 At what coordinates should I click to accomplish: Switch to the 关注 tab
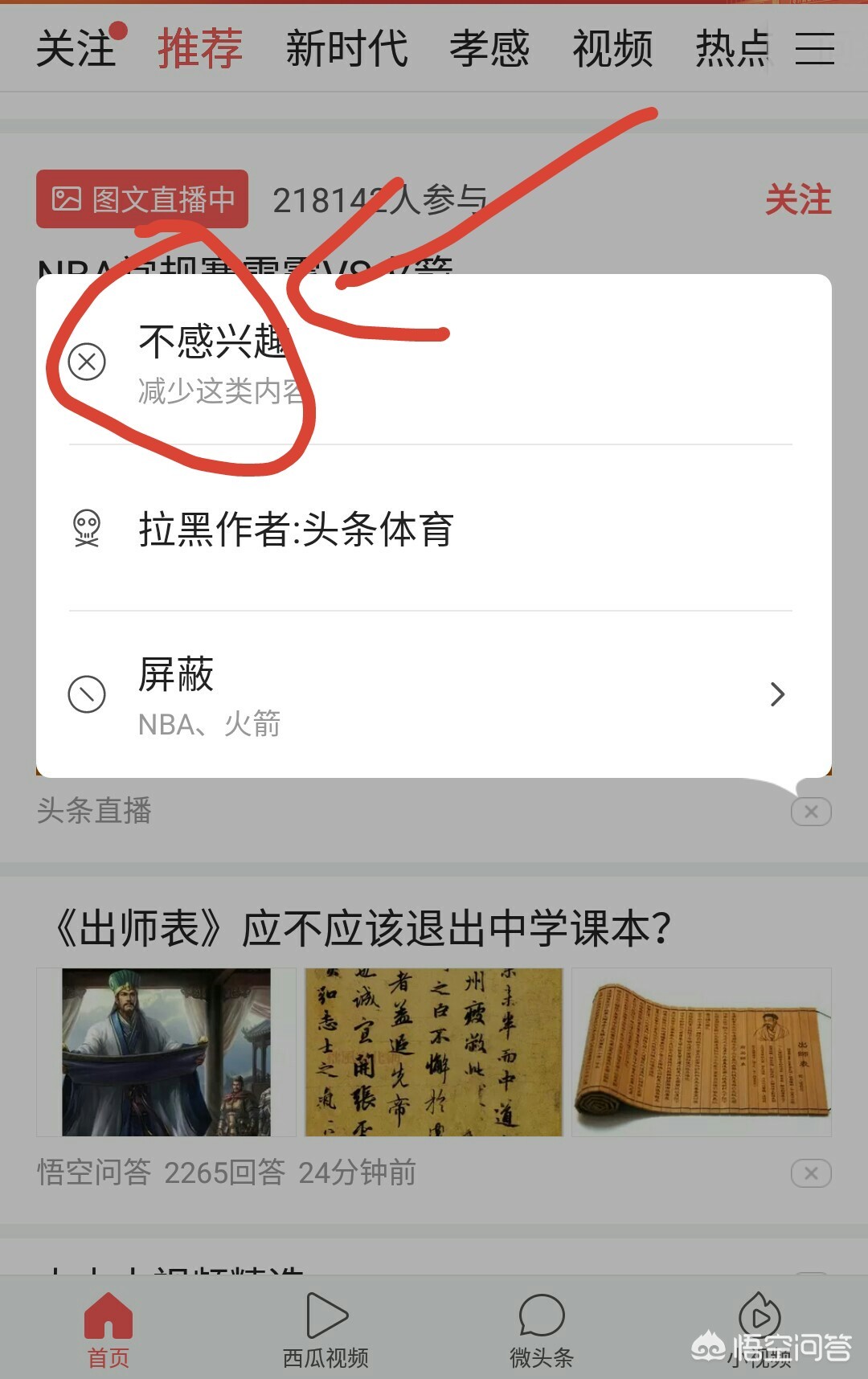click(76, 48)
